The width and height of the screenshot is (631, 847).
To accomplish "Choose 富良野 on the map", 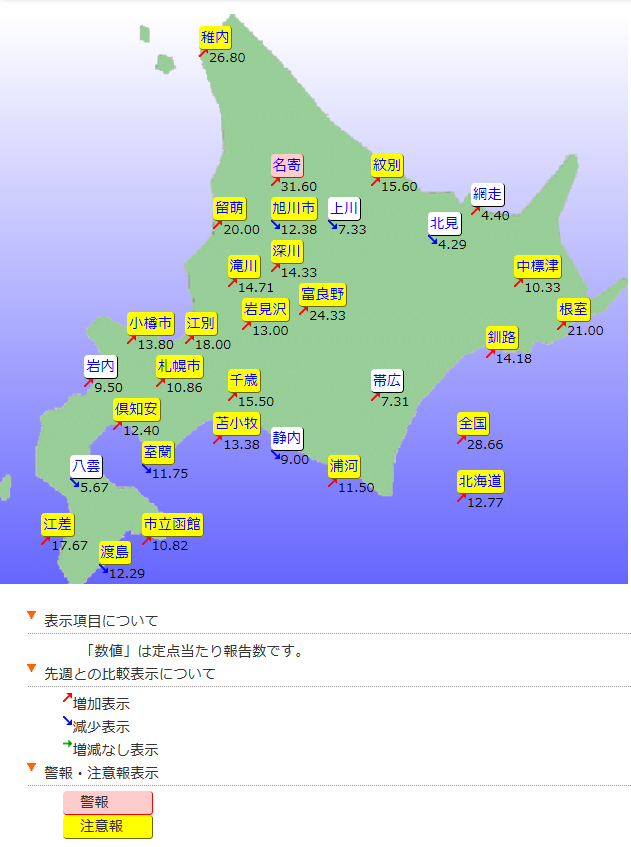I will click(323, 295).
